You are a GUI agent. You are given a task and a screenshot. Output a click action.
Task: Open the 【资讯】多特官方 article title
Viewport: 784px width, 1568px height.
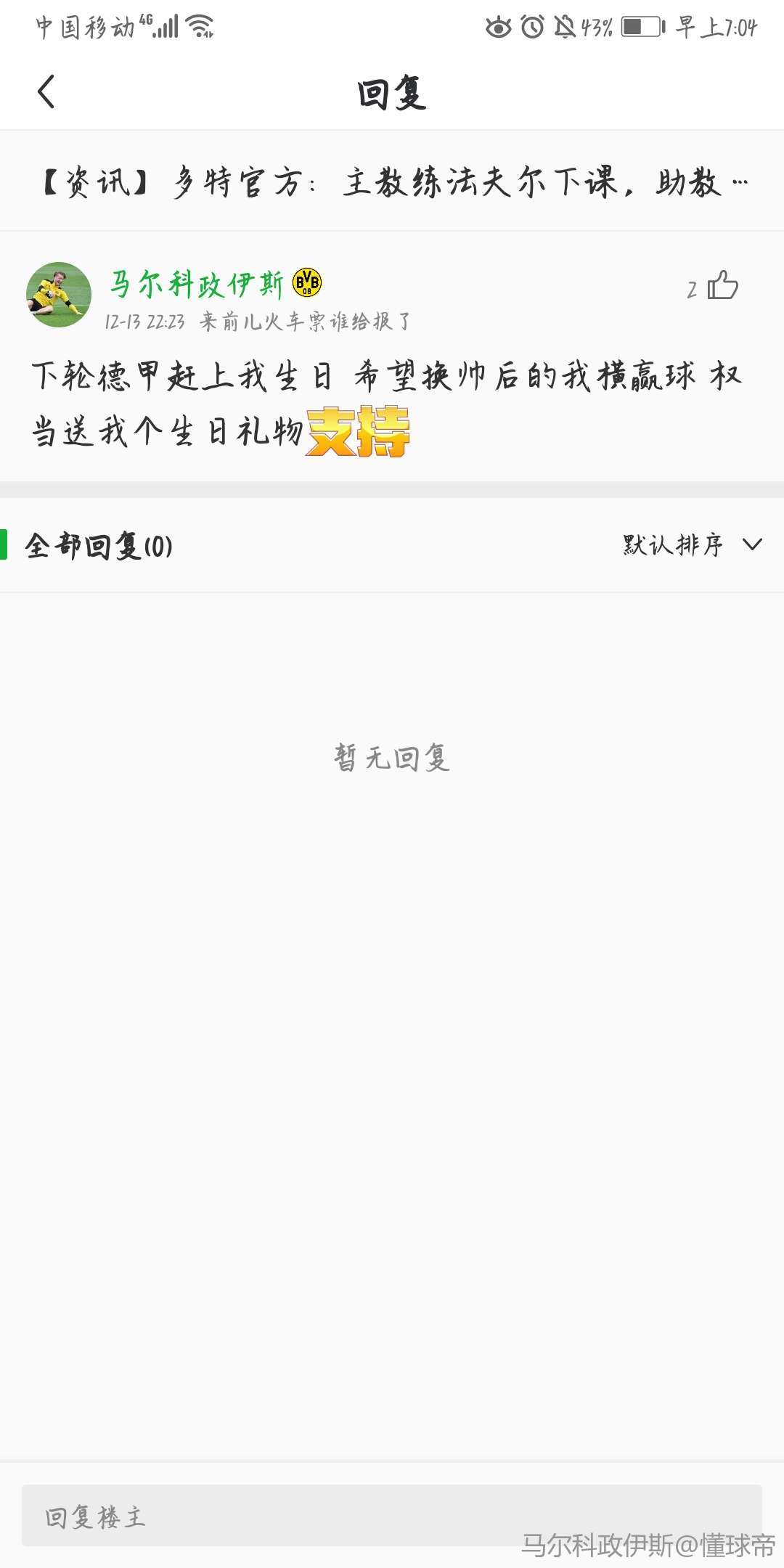(392, 181)
